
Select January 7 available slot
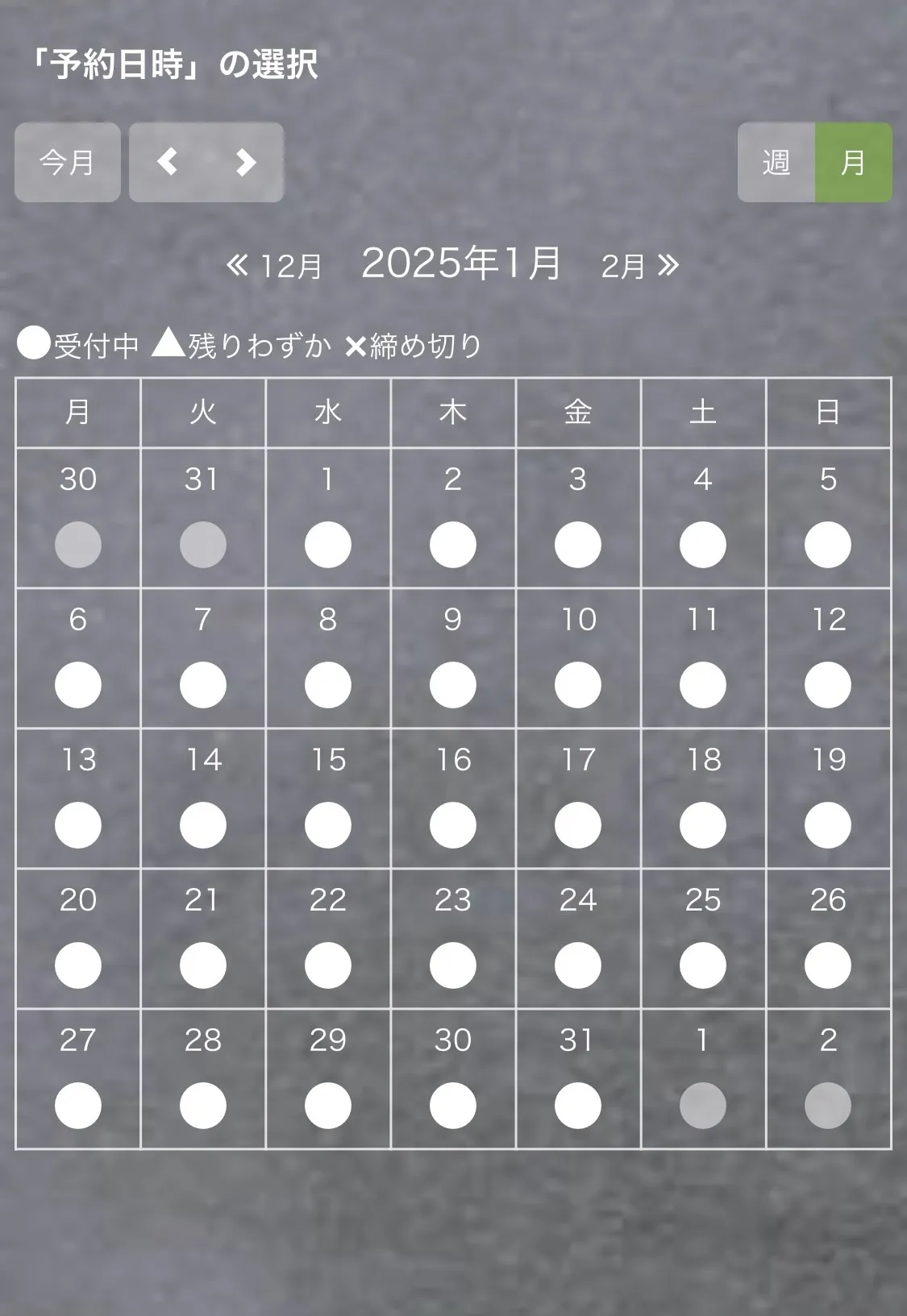pos(203,684)
